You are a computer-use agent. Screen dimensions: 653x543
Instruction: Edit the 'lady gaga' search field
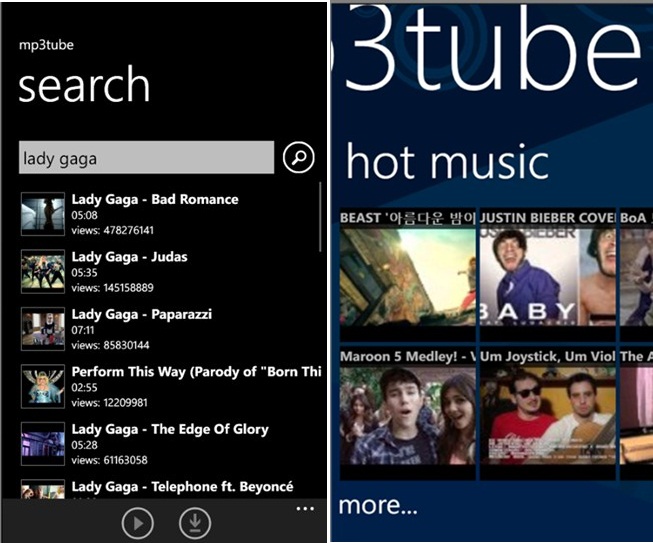pos(146,158)
